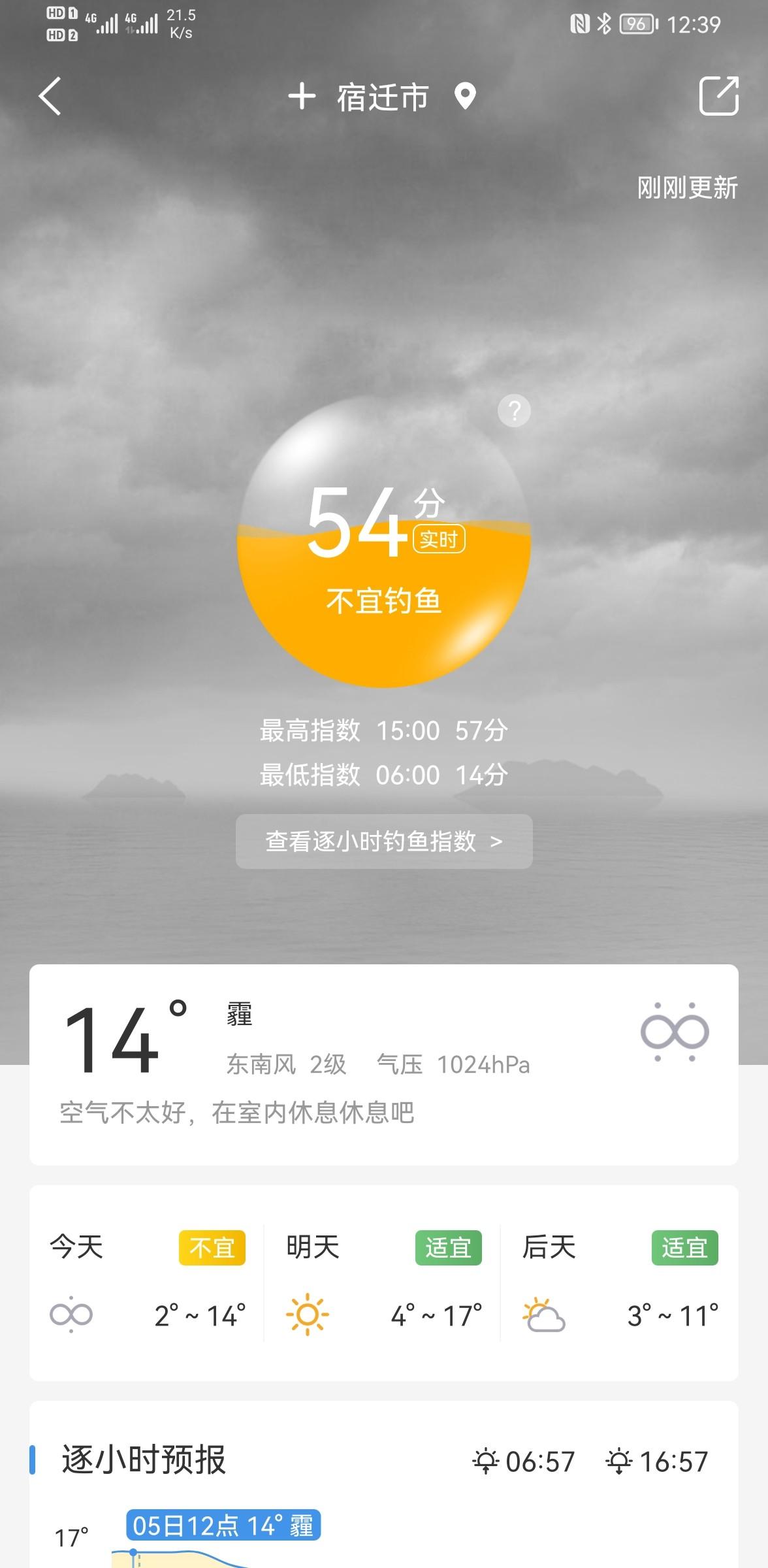Share this fishing index page
The height and width of the screenshot is (1568, 768).
click(x=718, y=96)
